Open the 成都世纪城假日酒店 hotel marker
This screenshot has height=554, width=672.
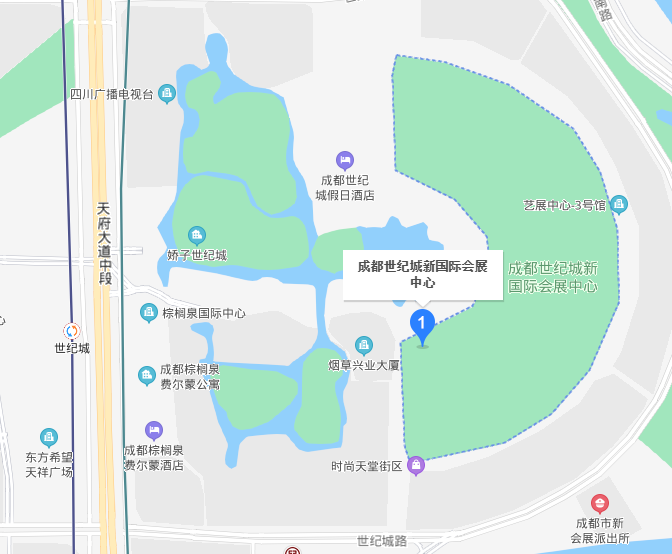pos(345,160)
